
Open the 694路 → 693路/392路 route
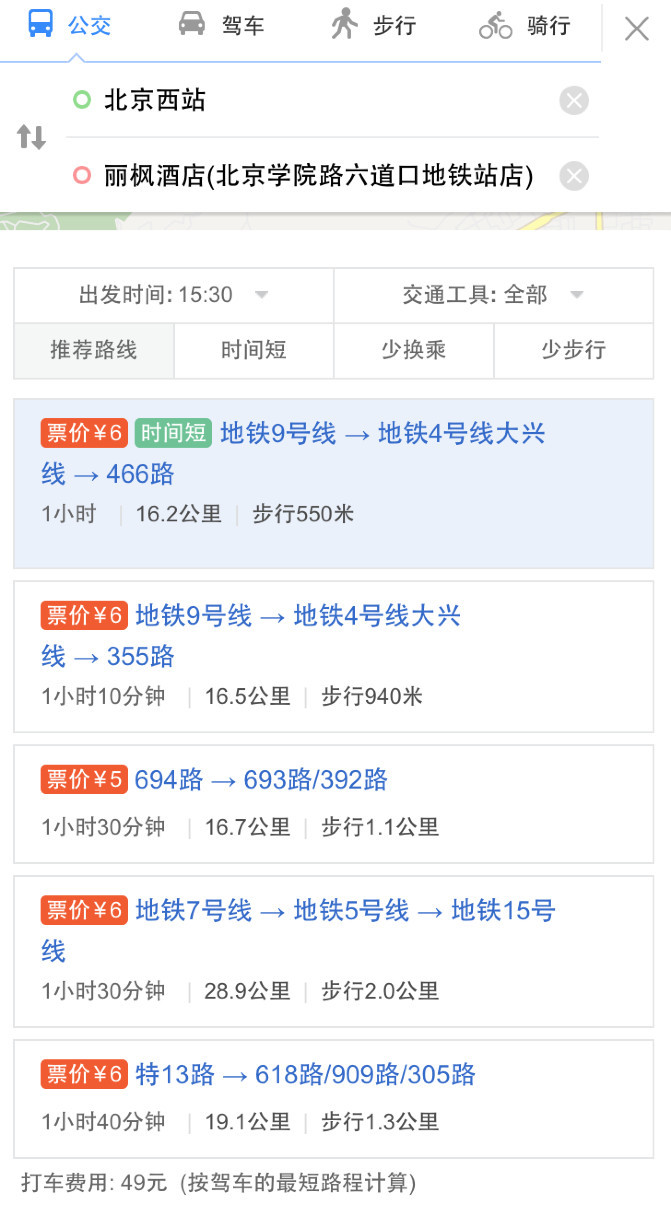[x=334, y=804]
